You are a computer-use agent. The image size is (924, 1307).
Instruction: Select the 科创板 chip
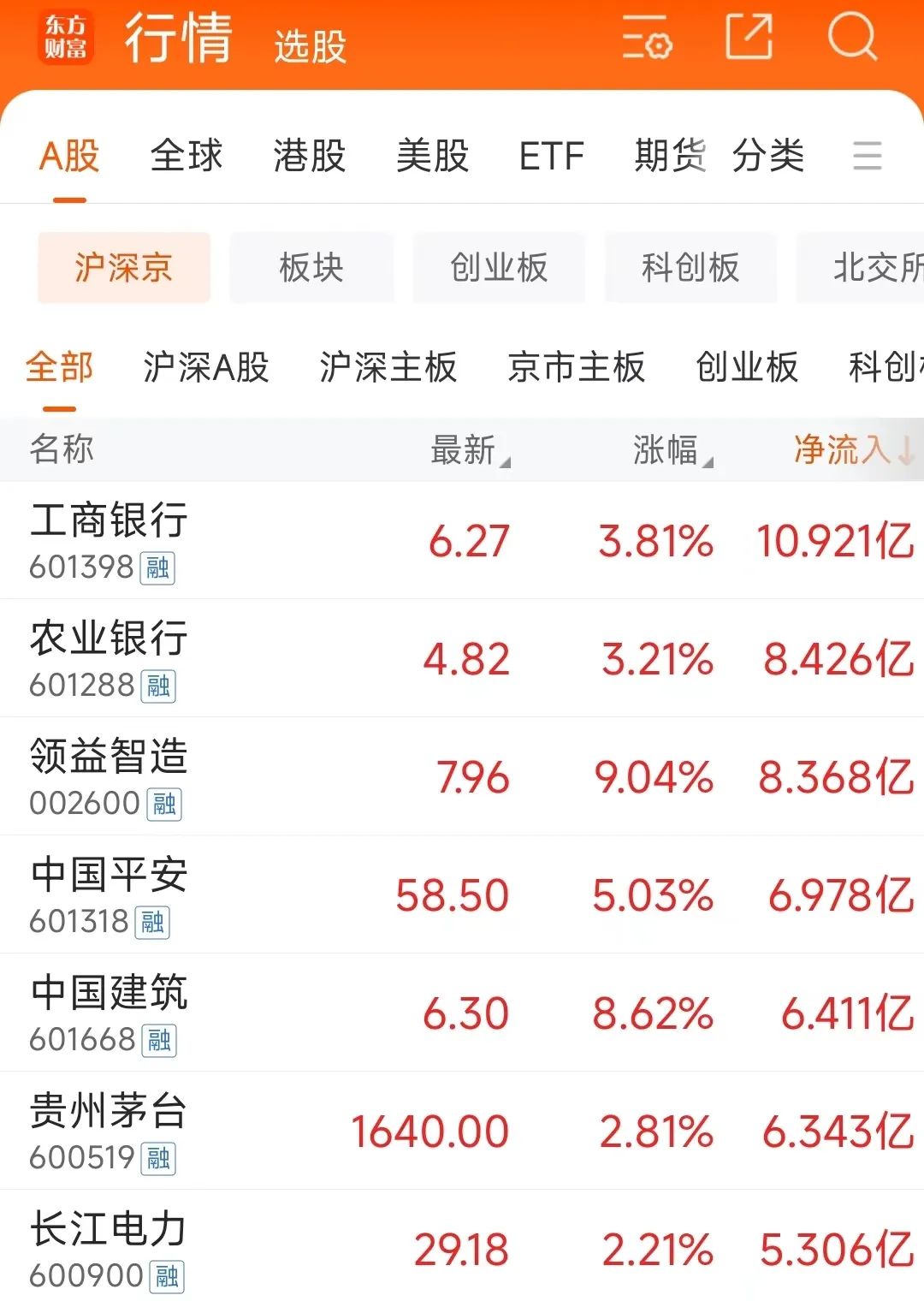(690, 268)
